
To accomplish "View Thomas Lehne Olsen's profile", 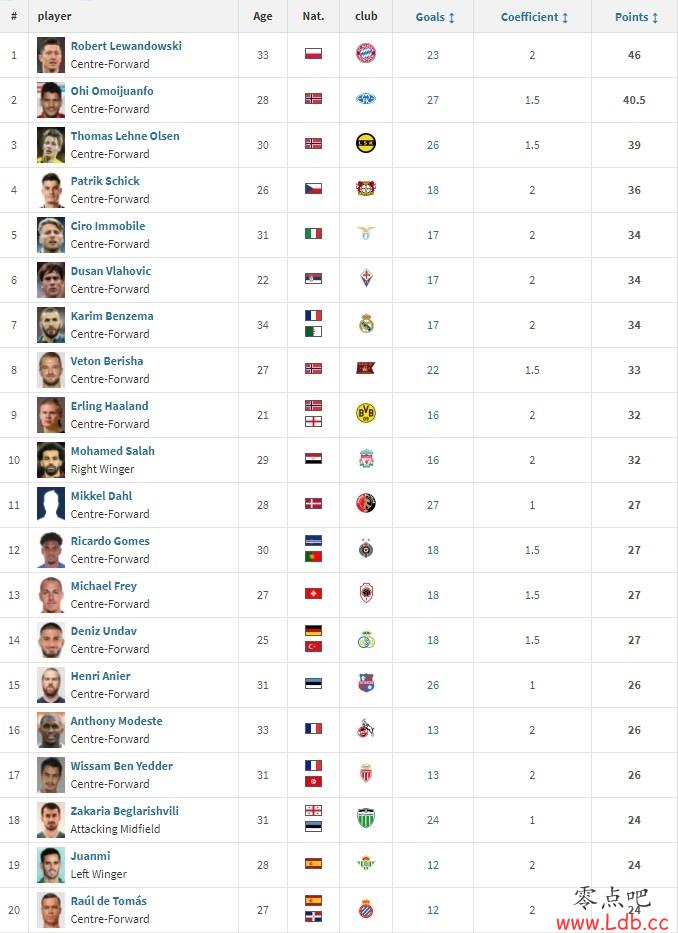I will 125,136.
